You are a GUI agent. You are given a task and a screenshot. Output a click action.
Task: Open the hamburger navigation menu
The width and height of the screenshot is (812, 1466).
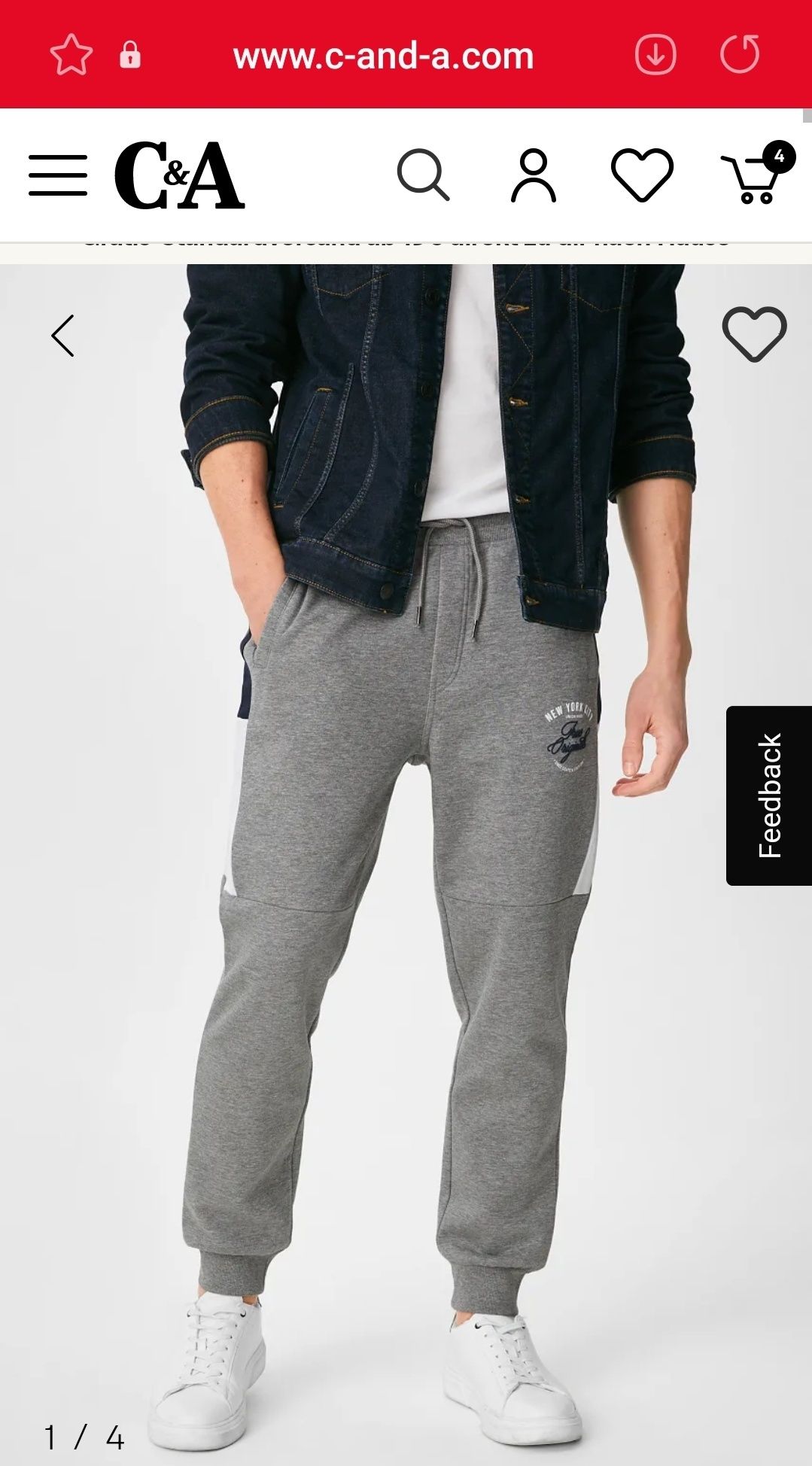pyautogui.click(x=58, y=175)
